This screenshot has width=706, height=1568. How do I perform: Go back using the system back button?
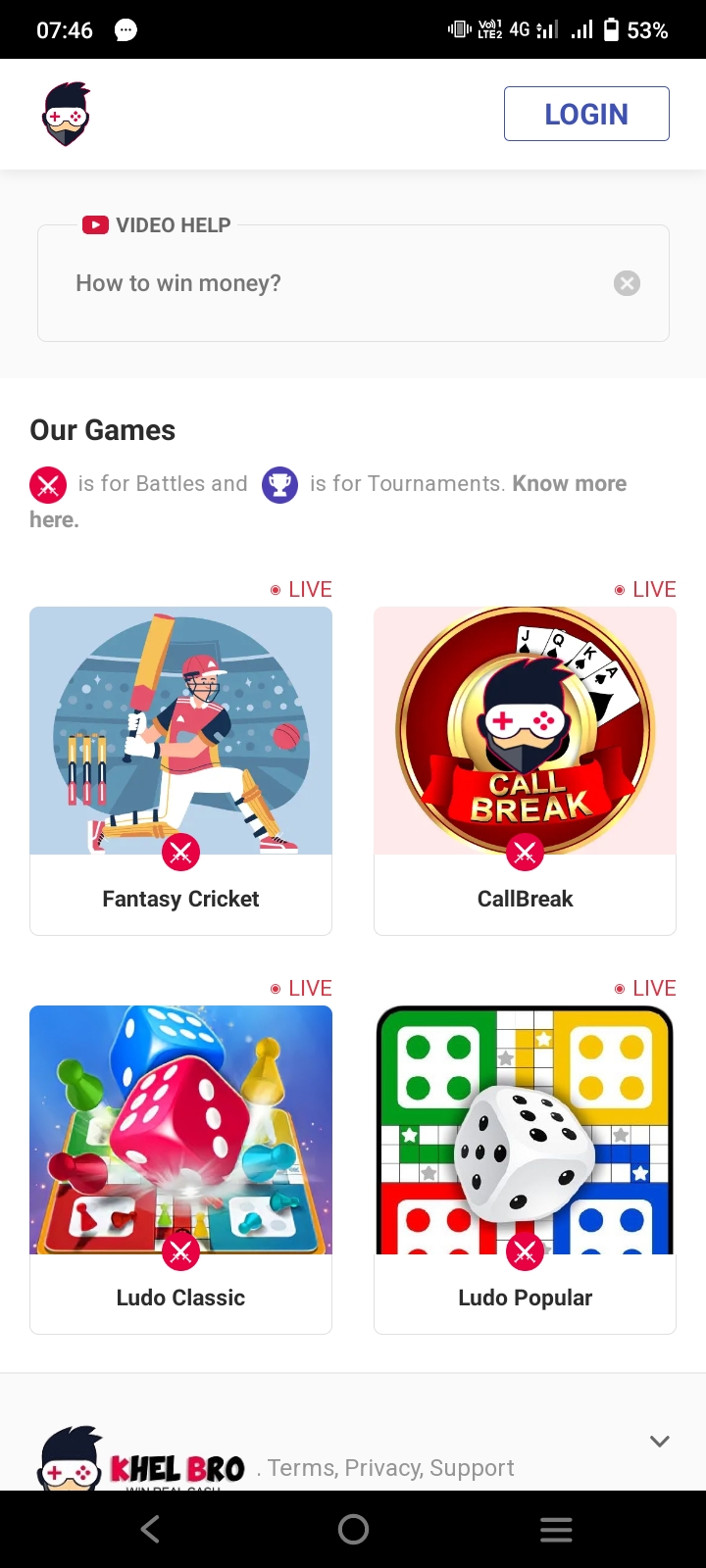point(150,1529)
